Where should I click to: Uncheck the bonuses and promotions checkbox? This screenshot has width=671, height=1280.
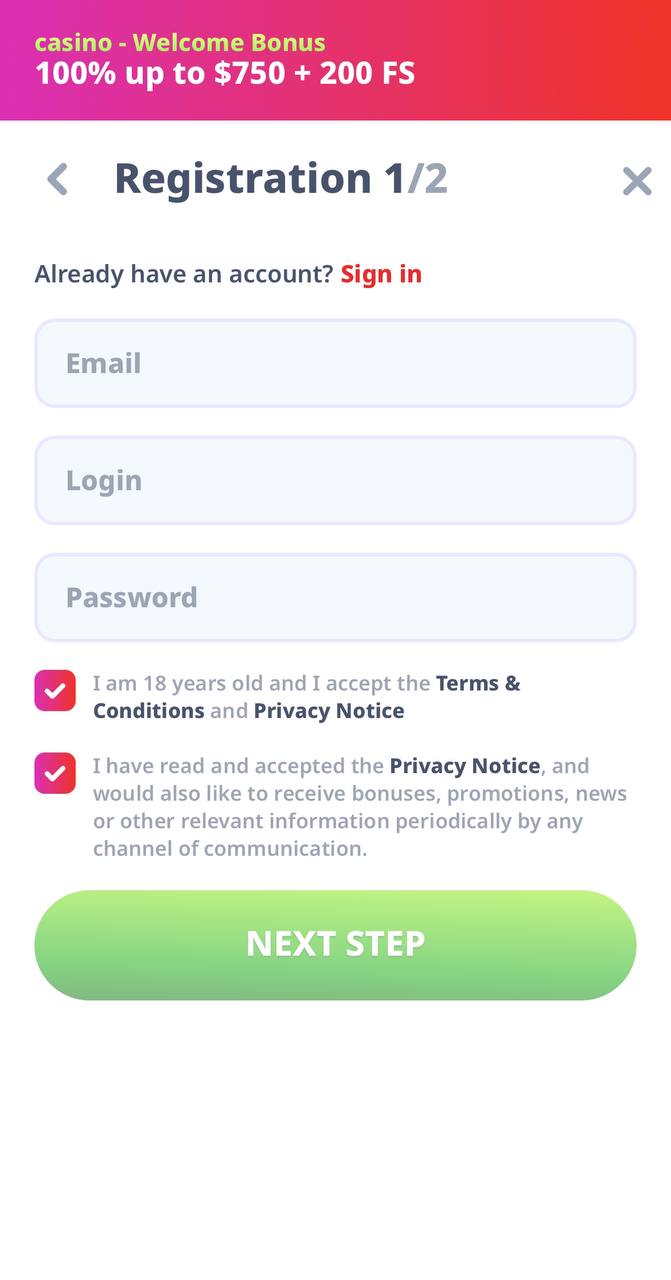point(55,773)
